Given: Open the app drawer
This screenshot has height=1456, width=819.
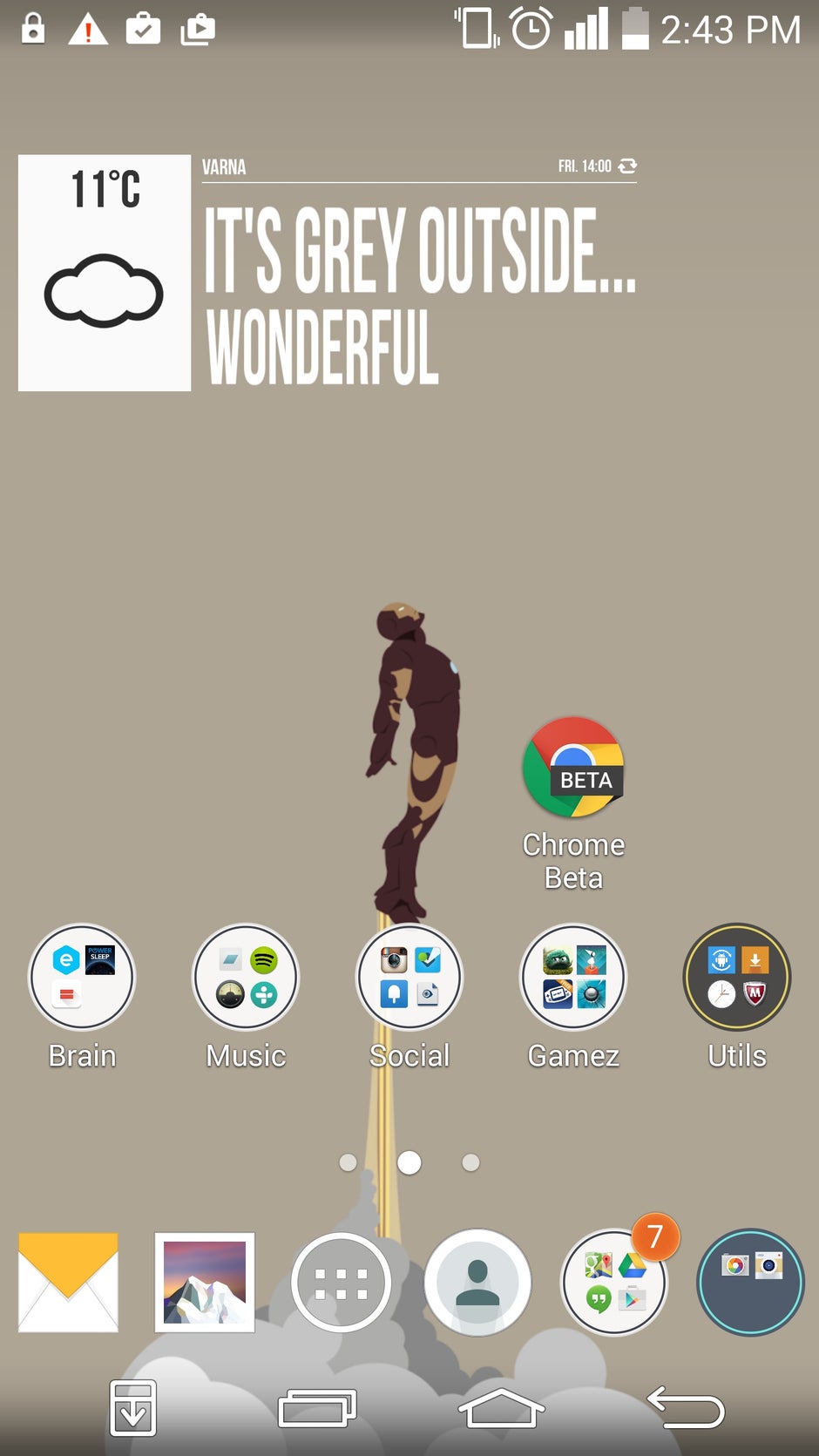Looking at the screenshot, I should point(341,1283).
